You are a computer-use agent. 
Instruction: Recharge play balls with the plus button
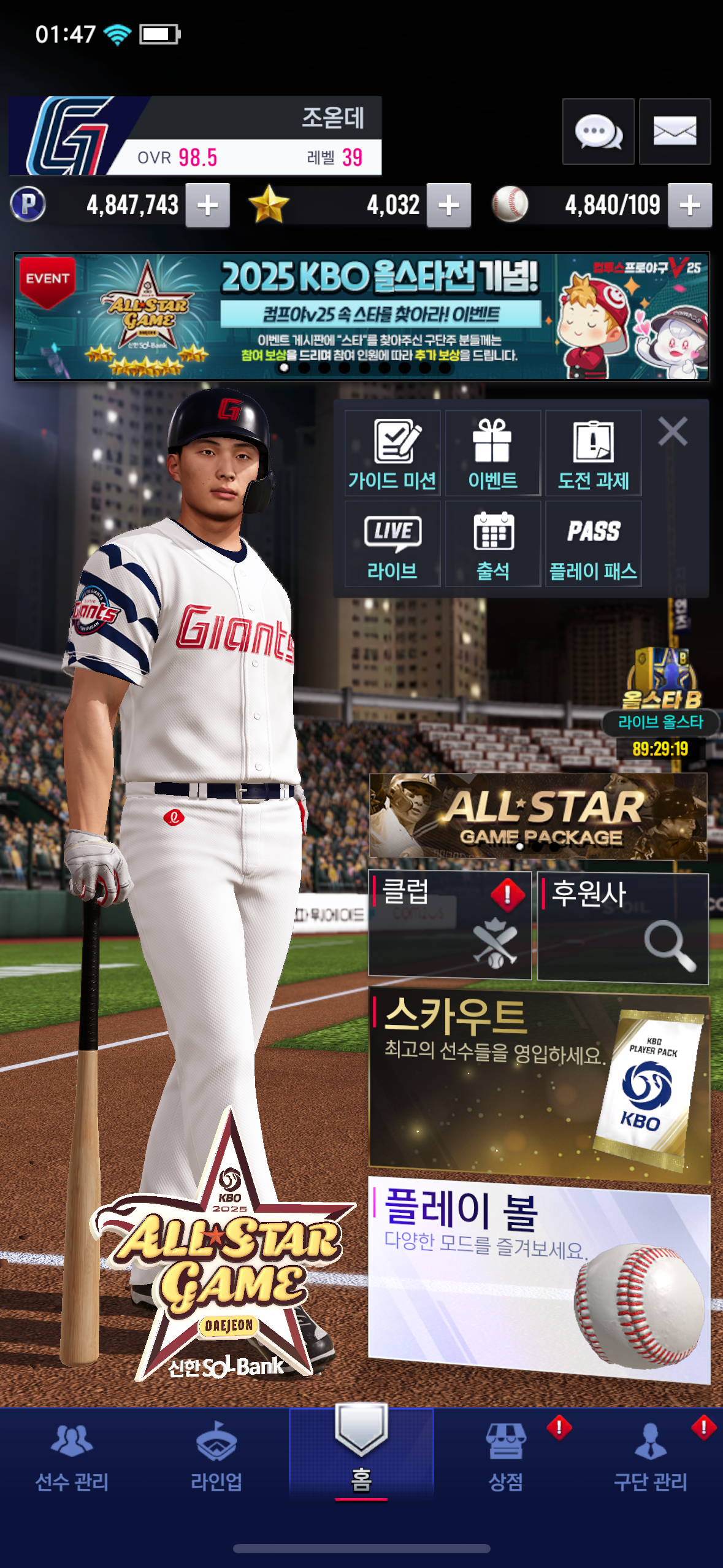(x=690, y=206)
